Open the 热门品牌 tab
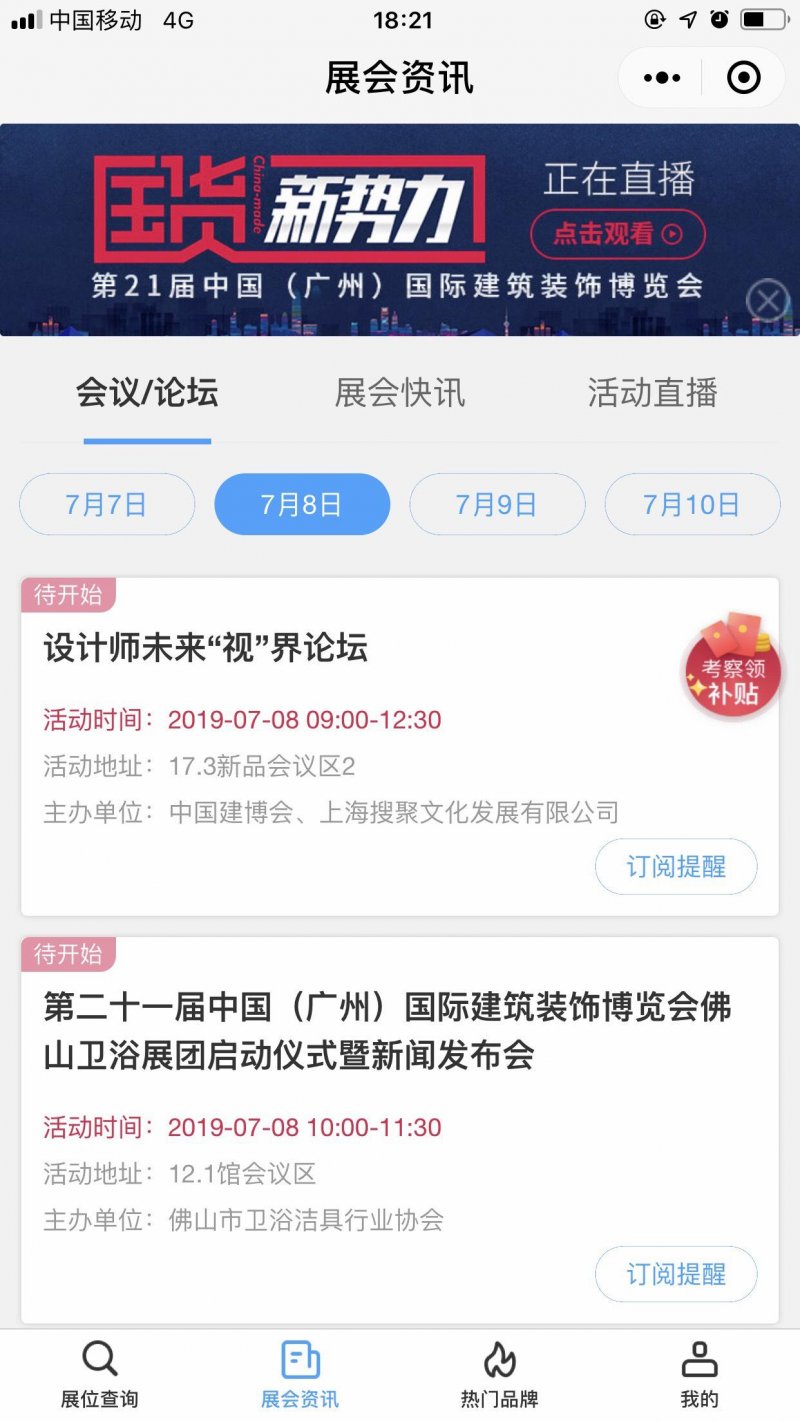This screenshot has height=1422, width=800. (x=500, y=1375)
